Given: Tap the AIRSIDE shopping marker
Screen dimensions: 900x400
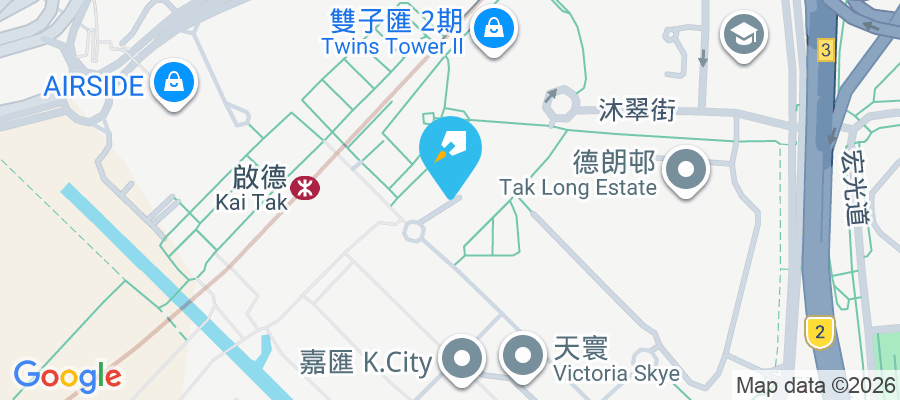Looking at the screenshot, I should (174, 82).
